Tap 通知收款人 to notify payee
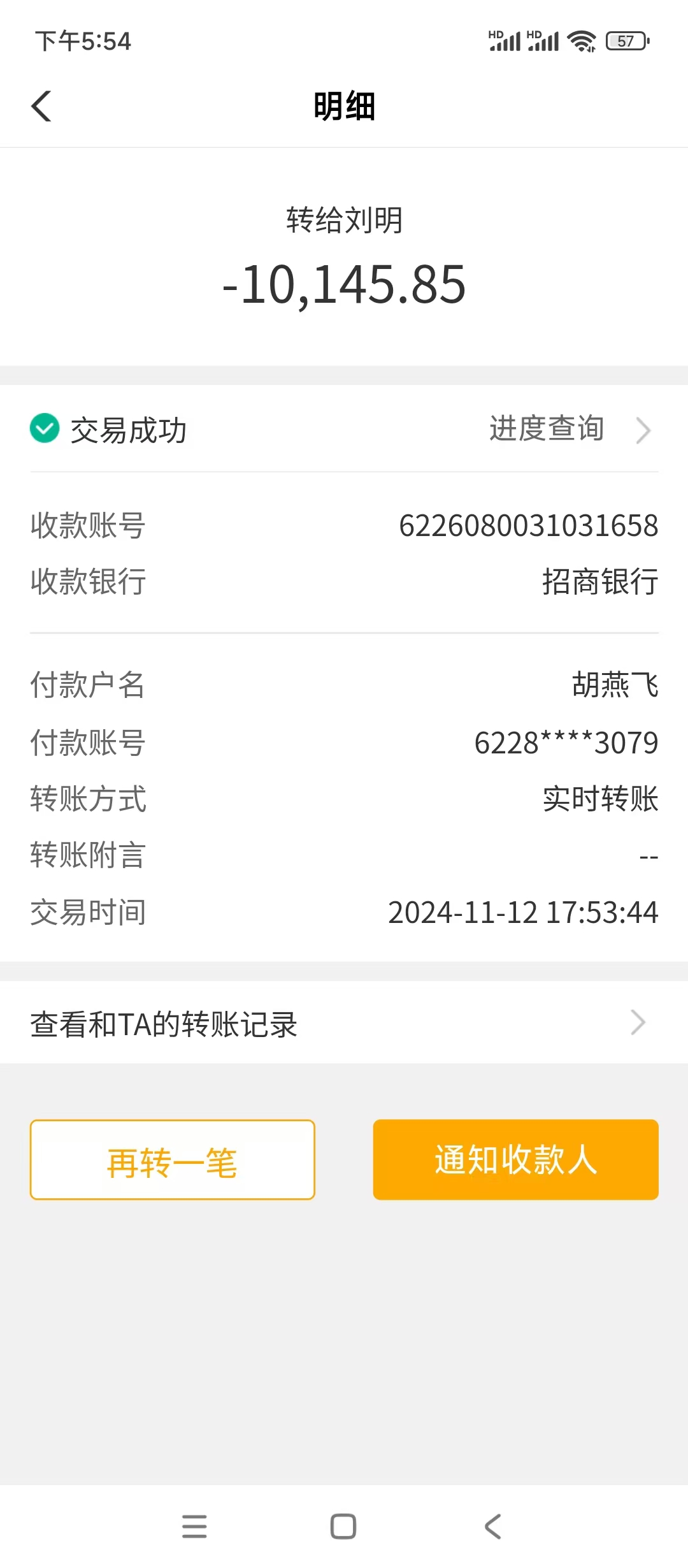The width and height of the screenshot is (688, 1568). point(516,1160)
